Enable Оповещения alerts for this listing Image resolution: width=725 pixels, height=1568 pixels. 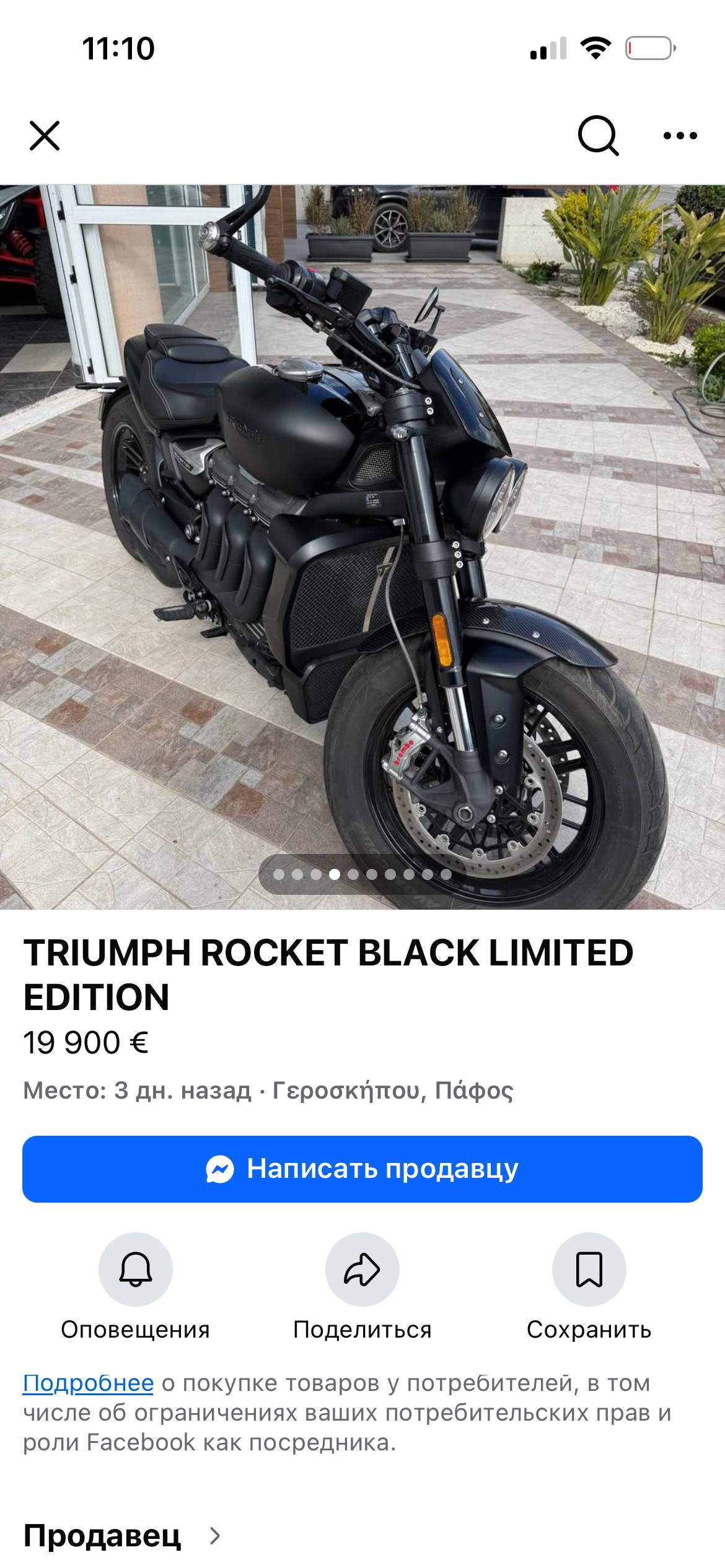click(136, 1270)
